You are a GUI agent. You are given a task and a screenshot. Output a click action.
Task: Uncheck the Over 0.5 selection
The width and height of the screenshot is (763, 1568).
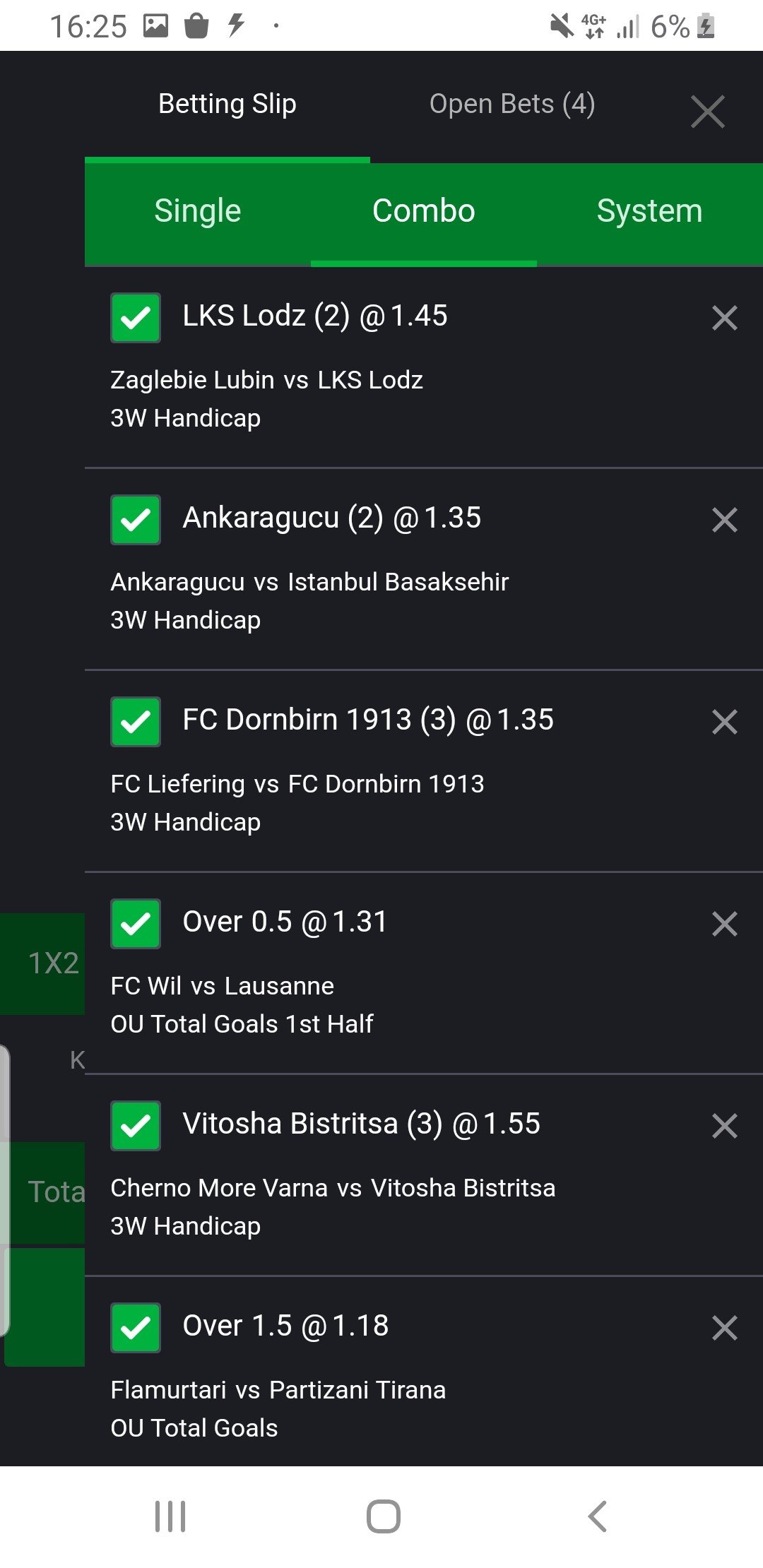[x=136, y=924]
